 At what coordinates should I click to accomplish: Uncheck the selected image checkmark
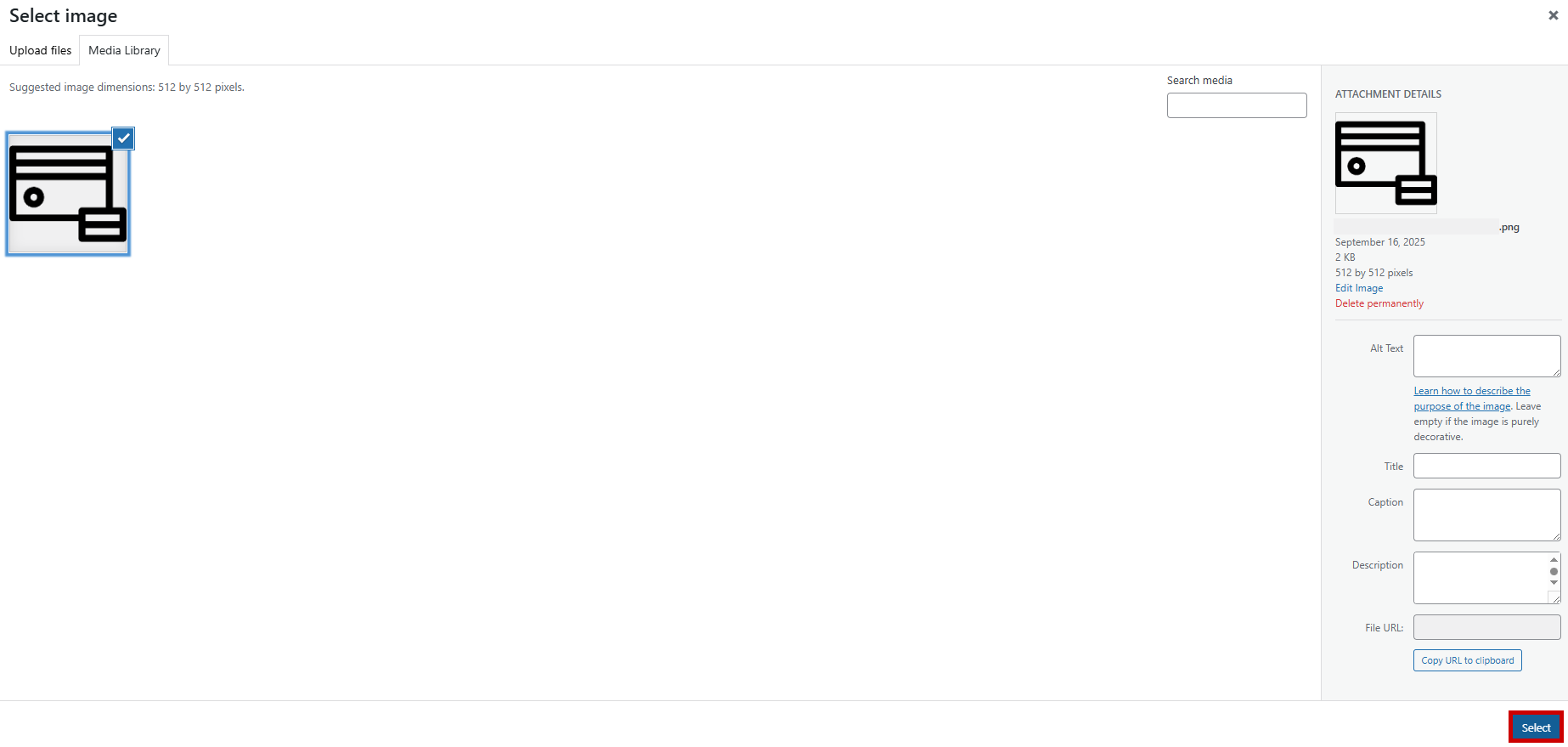coord(124,138)
